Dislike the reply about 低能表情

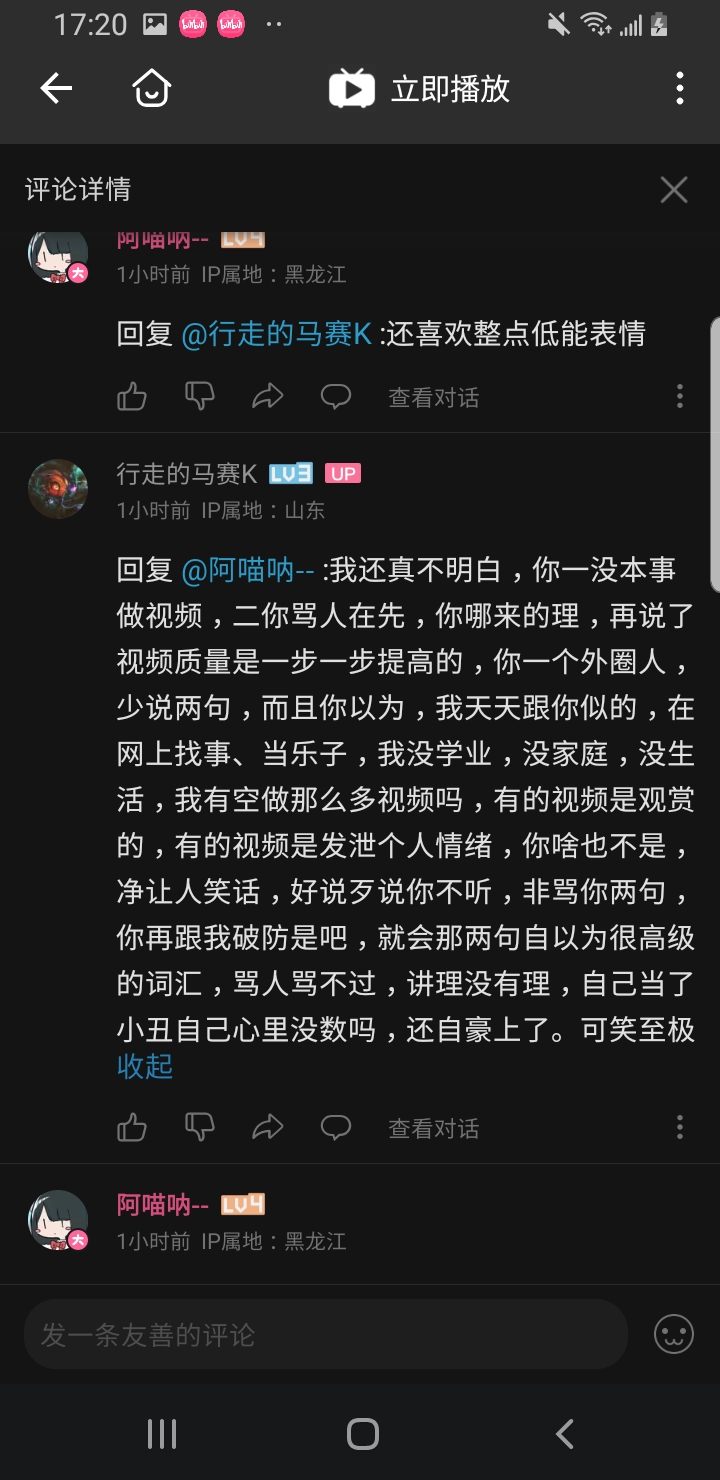coord(200,397)
